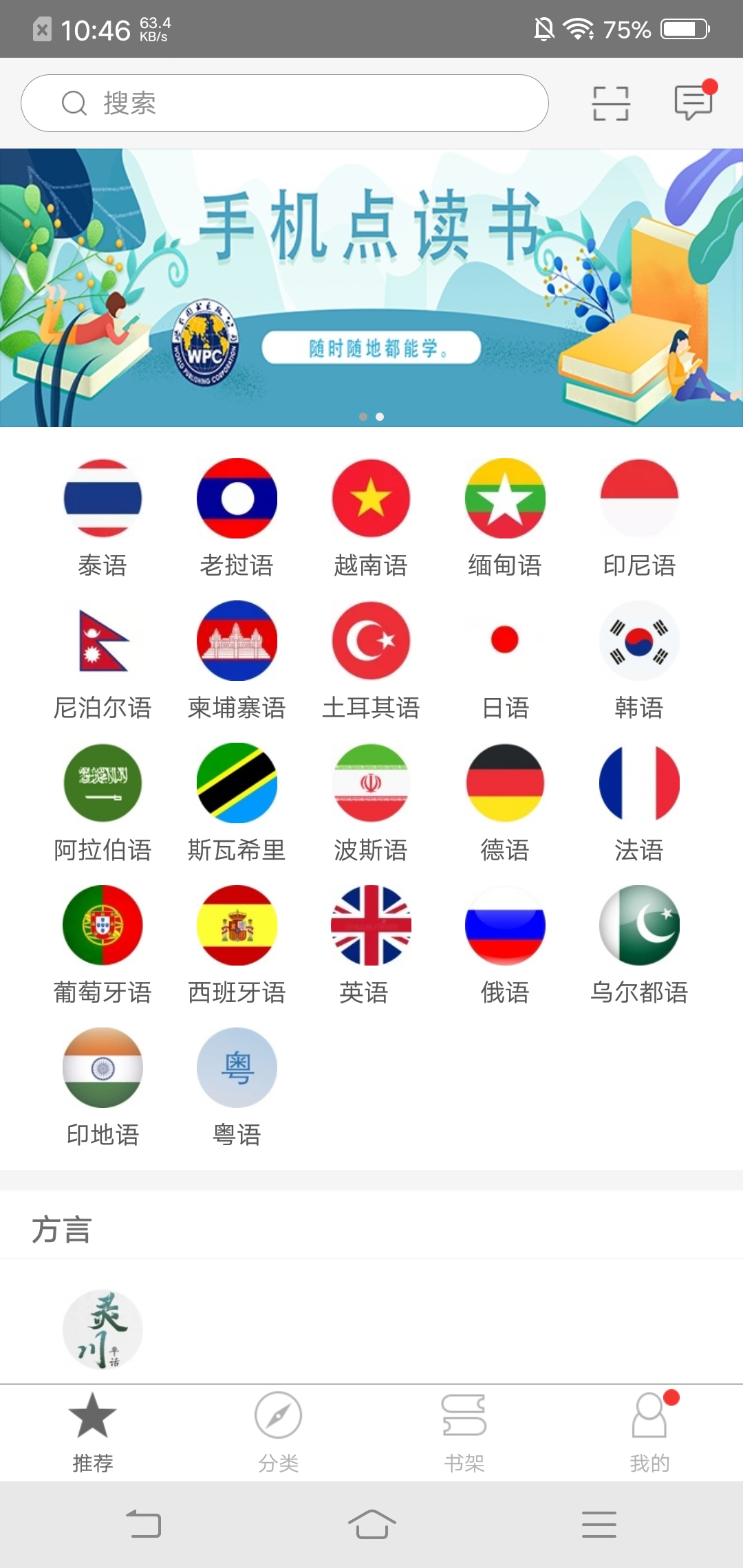Screen dimensions: 743x1568
Task: Open the 我的 tab
Action: pos(650,1433)
